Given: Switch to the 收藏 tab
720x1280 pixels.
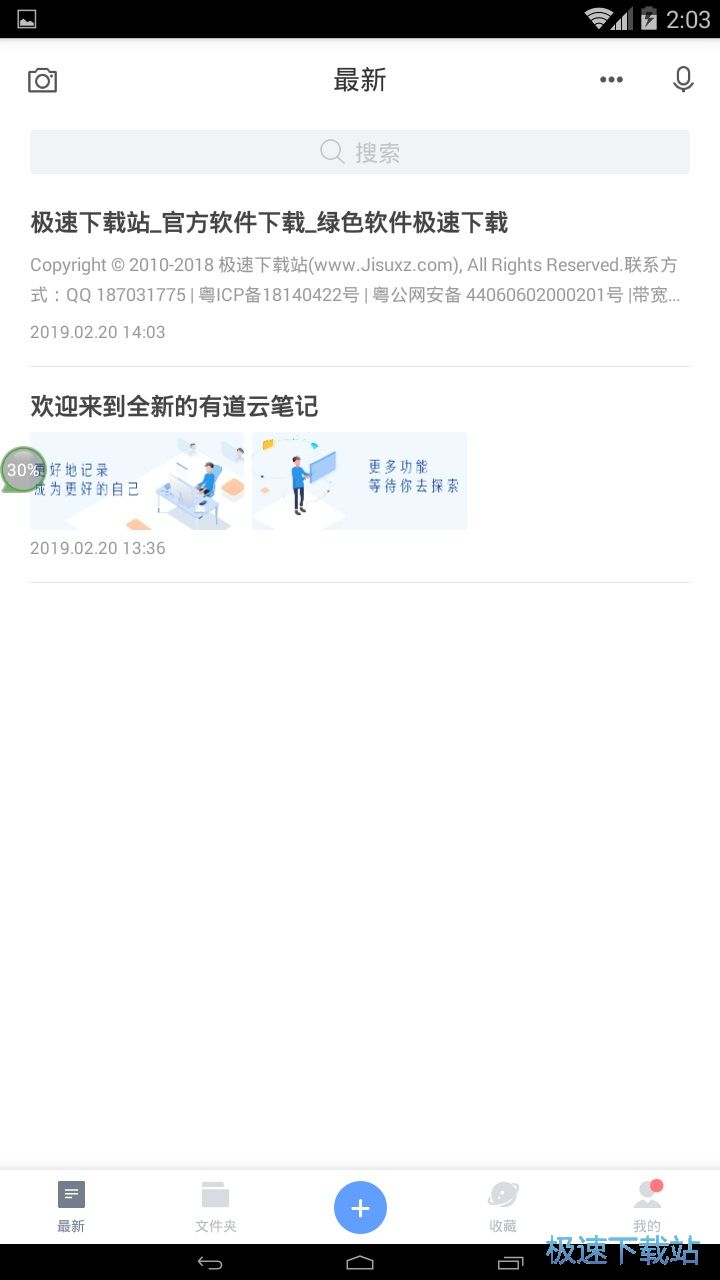Looking at the screenshot, I should [503, 1205].
